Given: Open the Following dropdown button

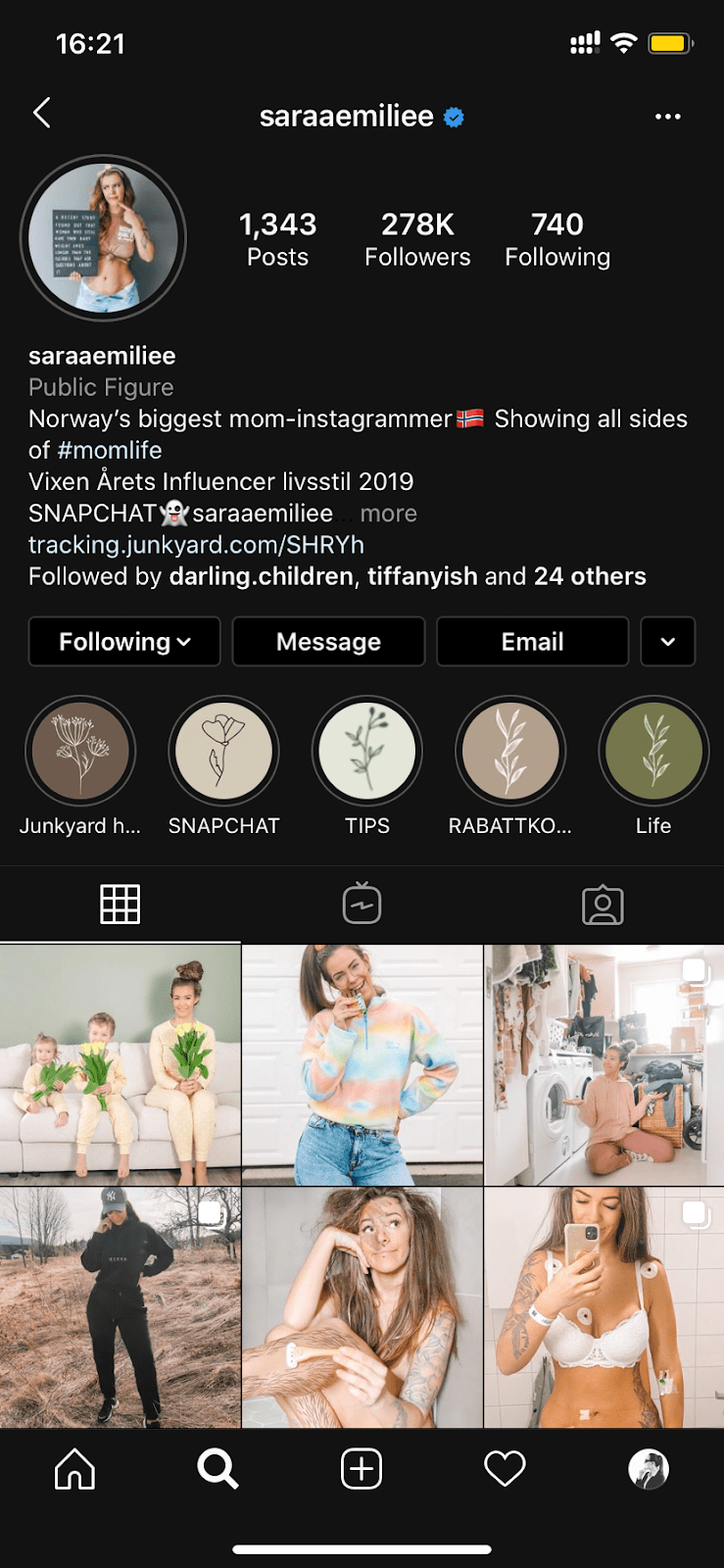Looking at the screenshot, I should click(x=124, y=642).
